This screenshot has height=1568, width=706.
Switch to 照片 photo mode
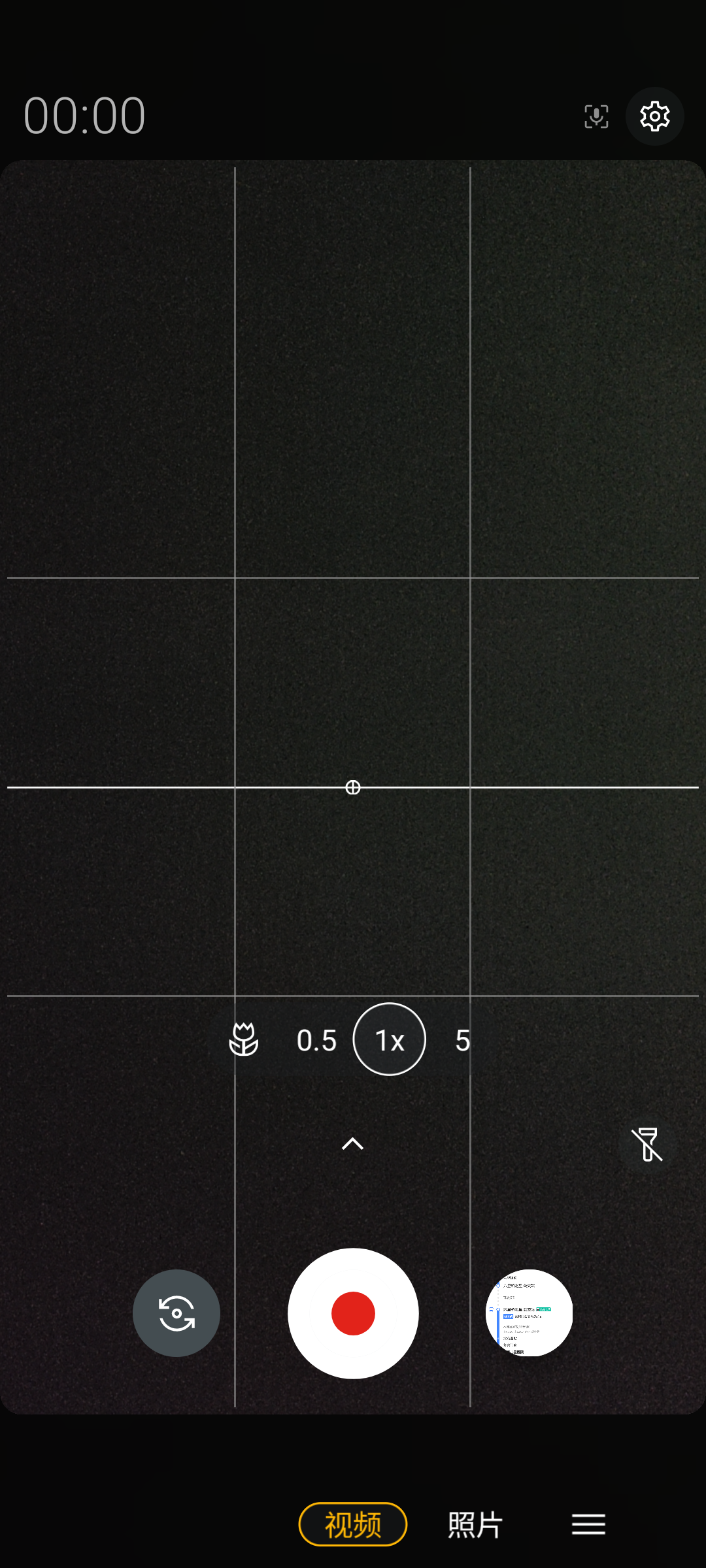coord(475,1525)
